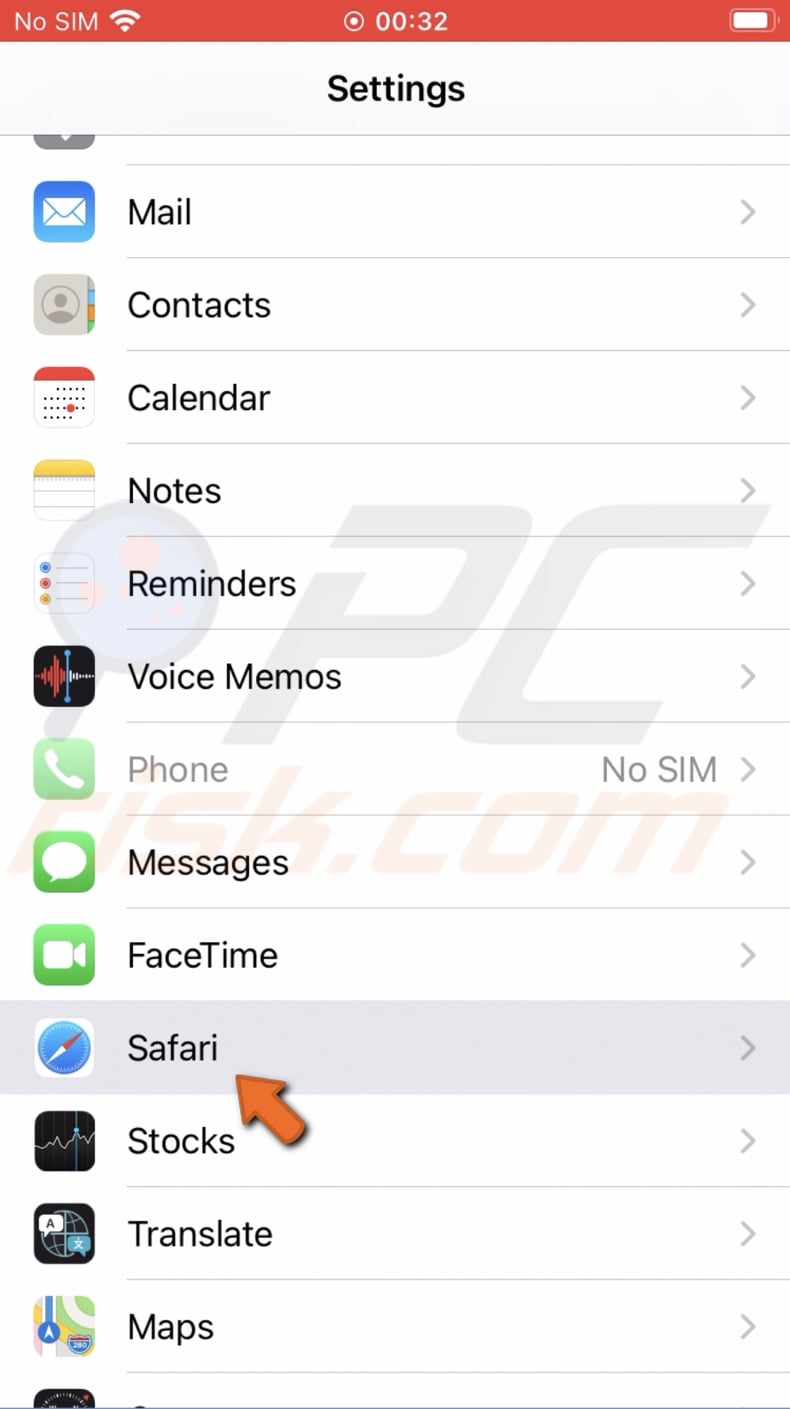This screenshot has height=1409, width=790.
Task: Open the Notes settings row
Action: 395,491
